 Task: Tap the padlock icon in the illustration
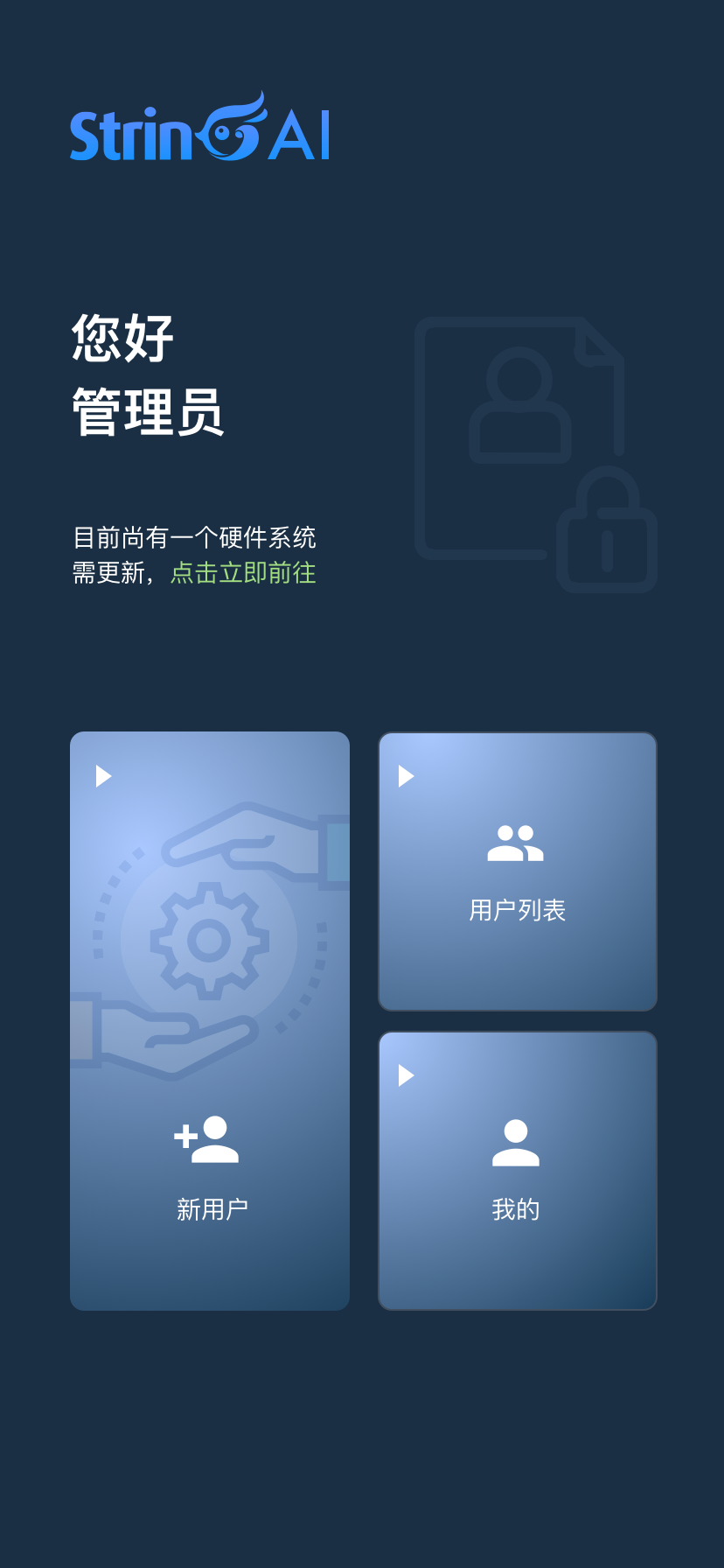pyautogui.click(x=608, y=529)
